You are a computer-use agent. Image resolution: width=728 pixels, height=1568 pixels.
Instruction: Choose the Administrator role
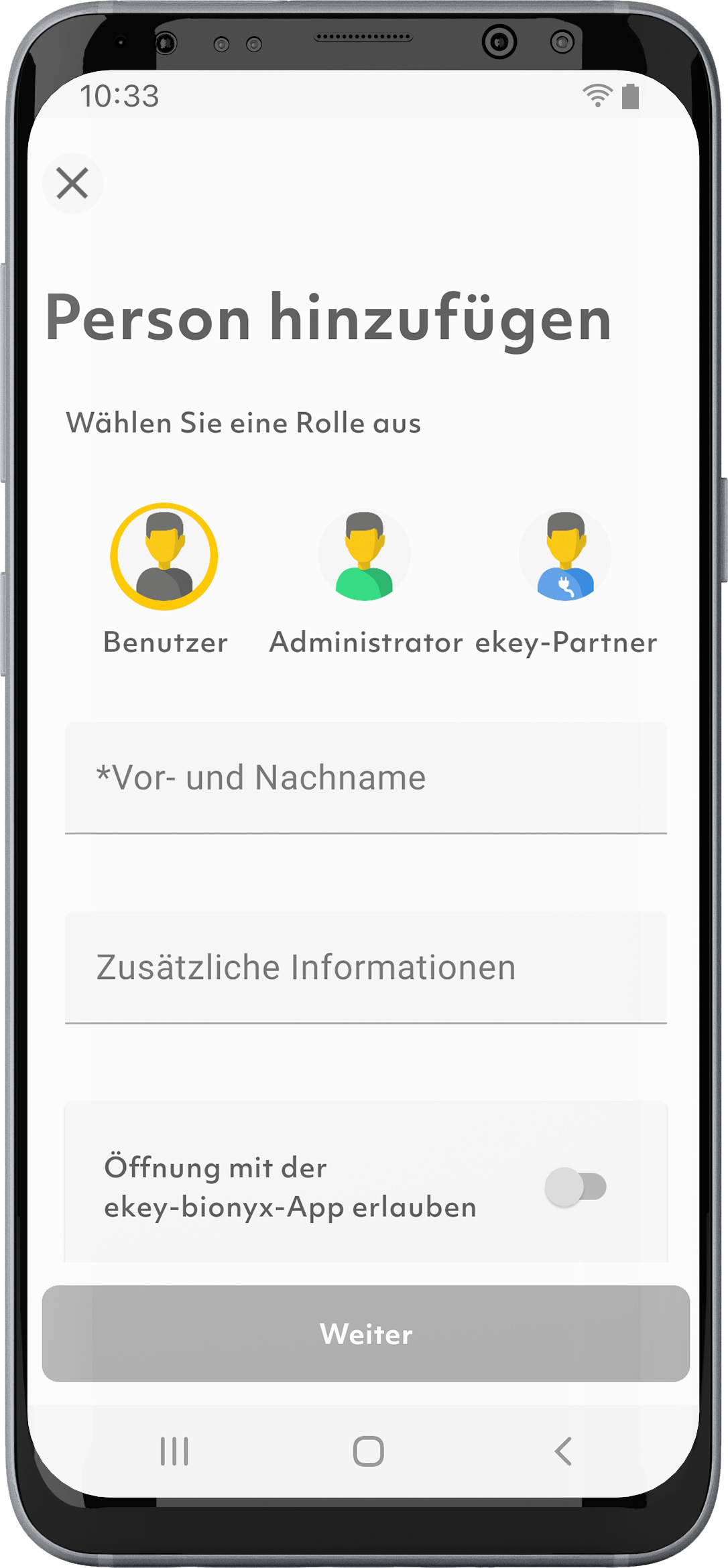pyautogui.click(x=365, y=556)
